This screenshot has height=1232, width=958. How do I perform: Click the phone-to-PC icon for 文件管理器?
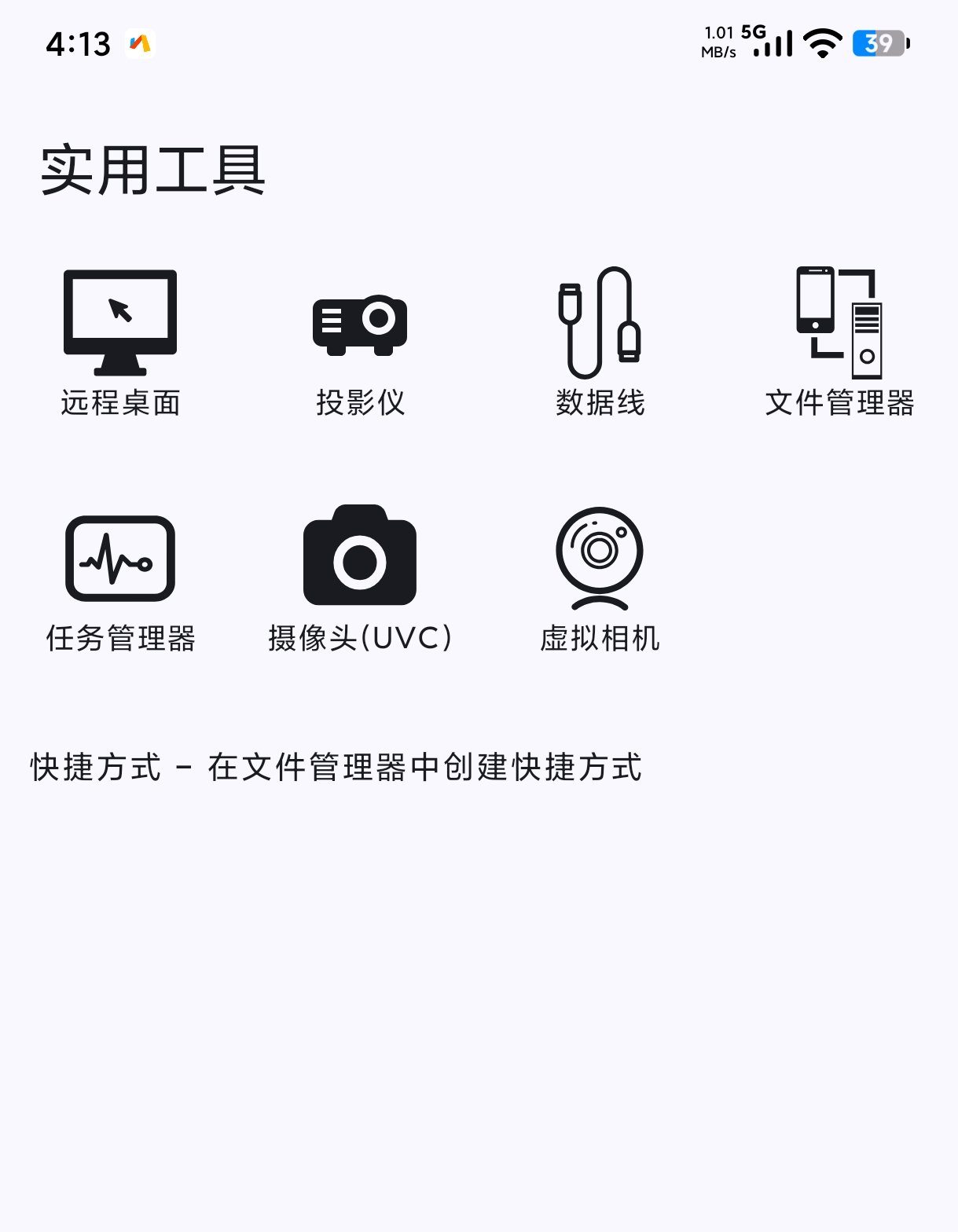click(839, 322)
